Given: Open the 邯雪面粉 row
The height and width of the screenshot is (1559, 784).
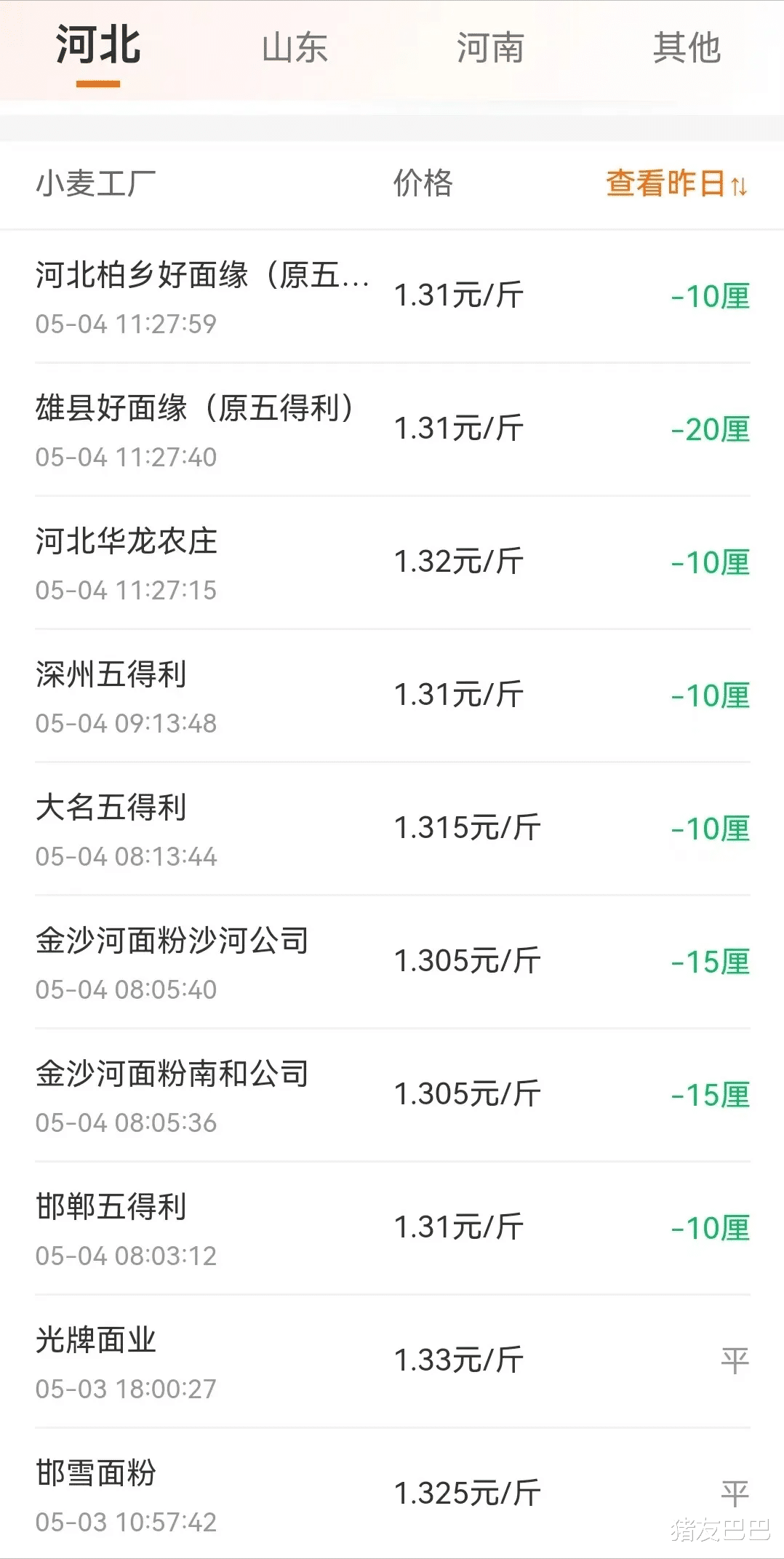Looking at the screenshot, I should 392,1494.
